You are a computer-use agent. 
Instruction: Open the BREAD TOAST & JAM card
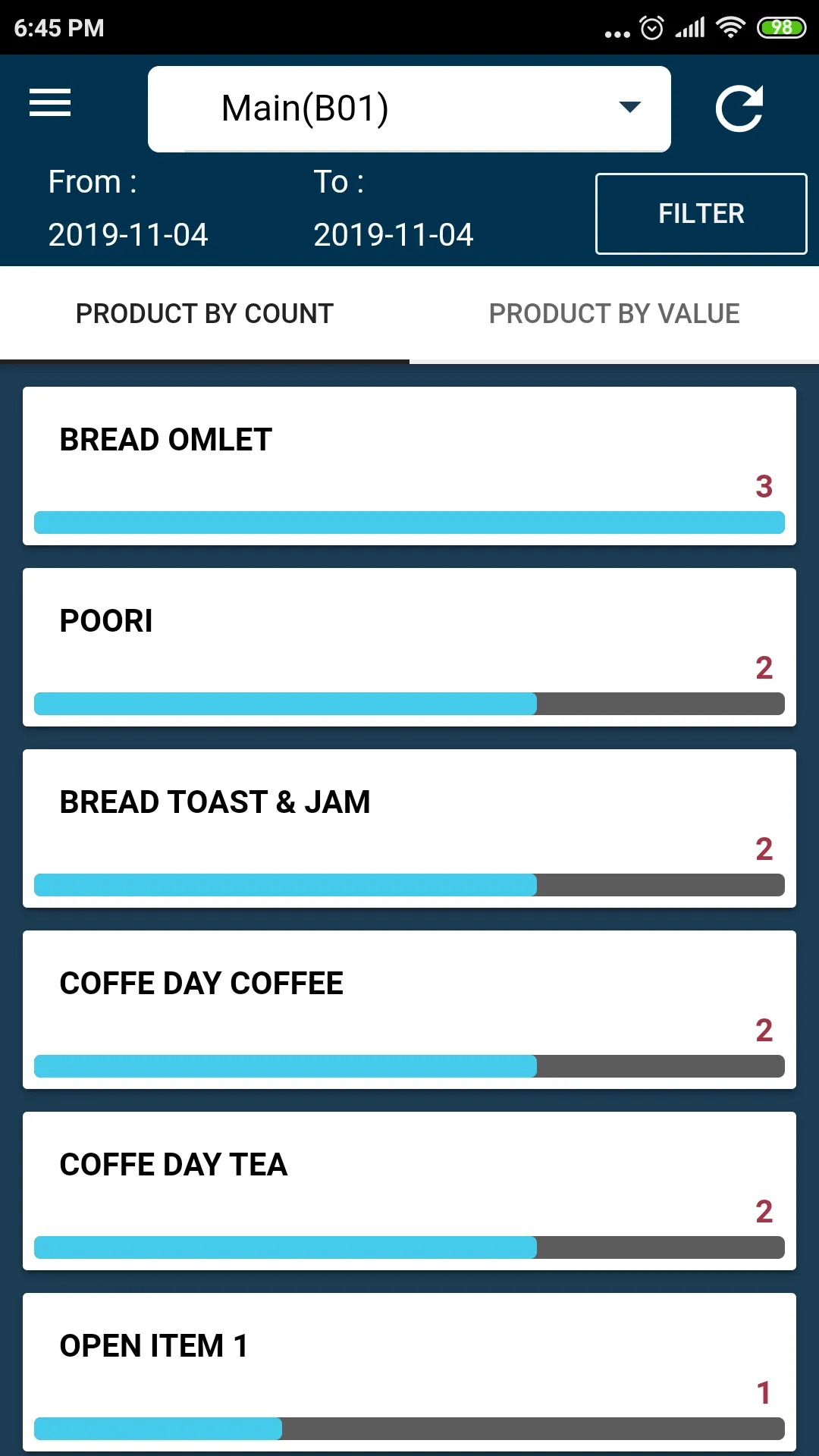pos(409,828)
